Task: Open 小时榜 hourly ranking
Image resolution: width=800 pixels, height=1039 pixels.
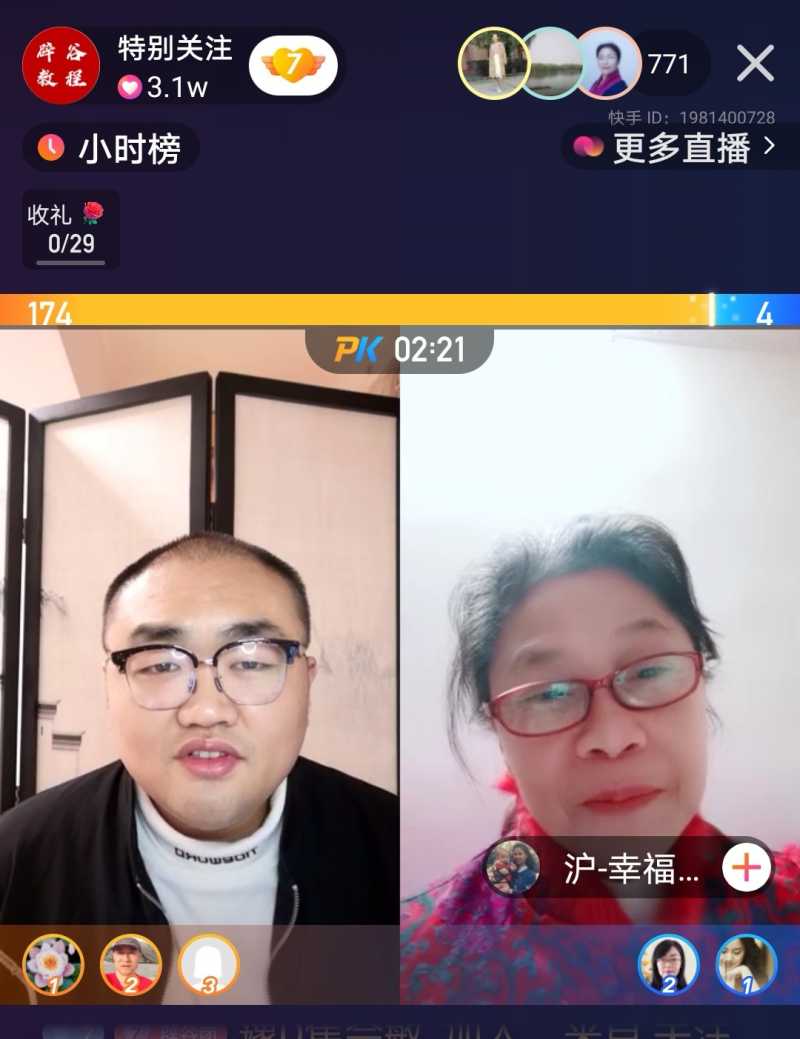Action: point(111,149)
